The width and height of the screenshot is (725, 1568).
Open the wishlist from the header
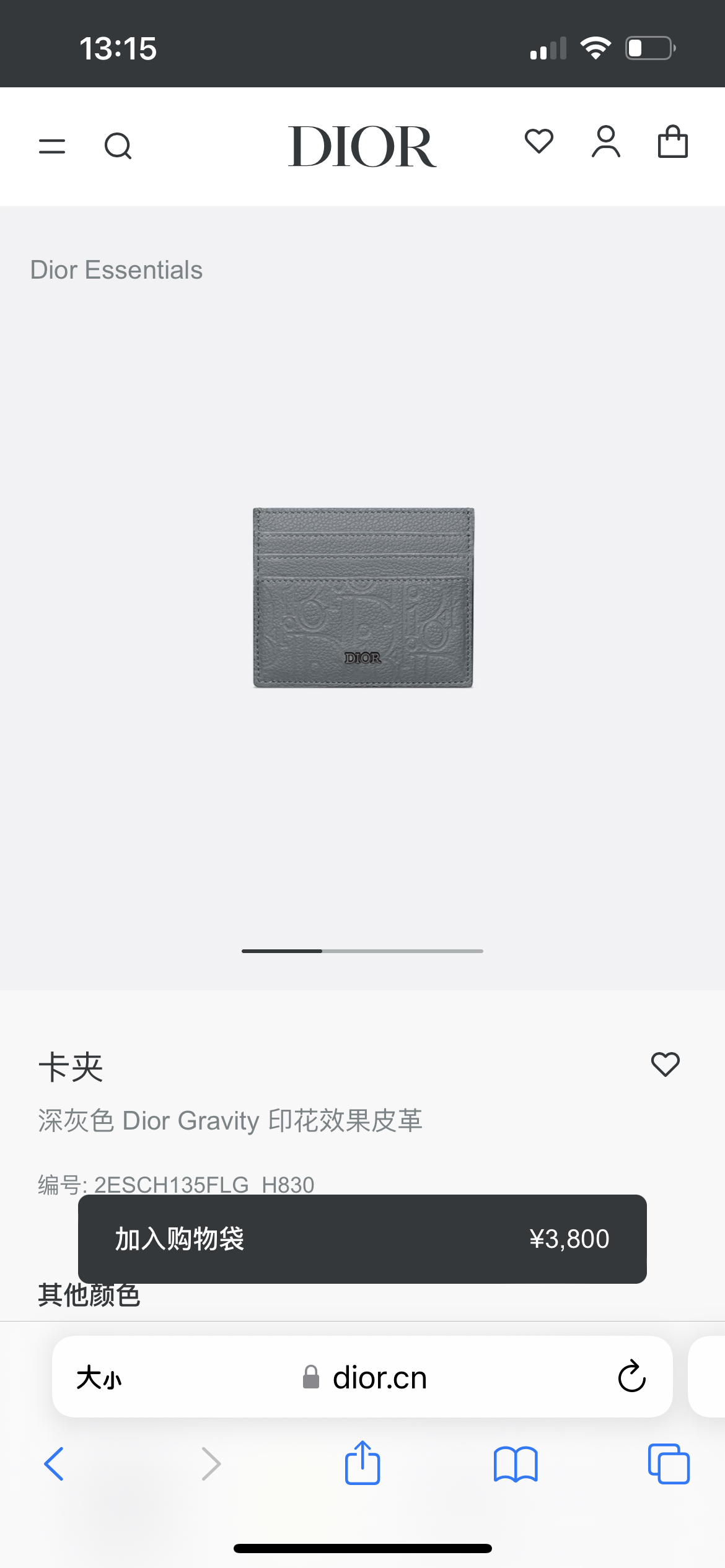click(x=538, y=142)
